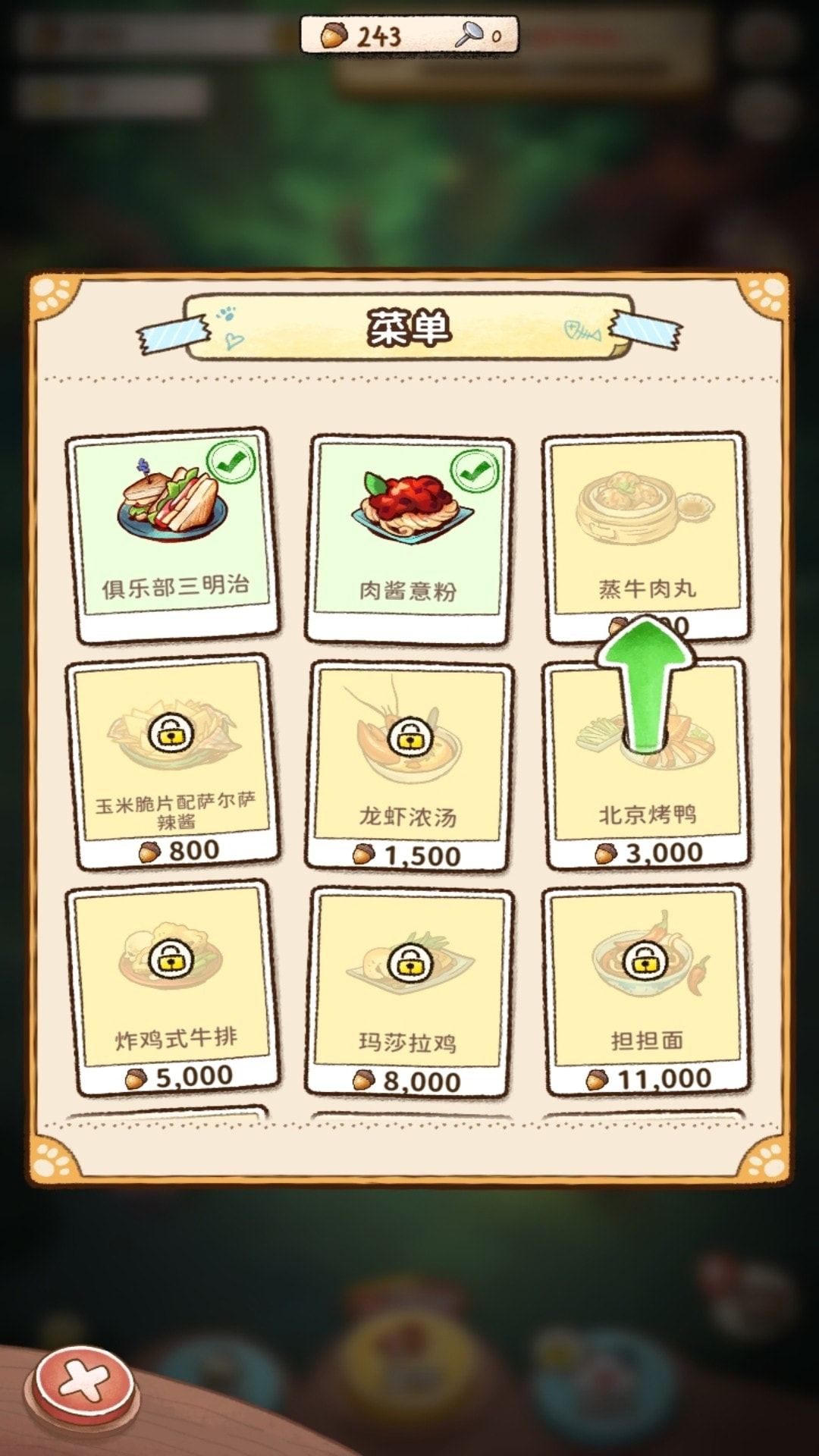Select the 菜单 title banner
Image resolution: width=819 pixels, height=1456 pixels.
pyautogui.click(x=409, y=326)
